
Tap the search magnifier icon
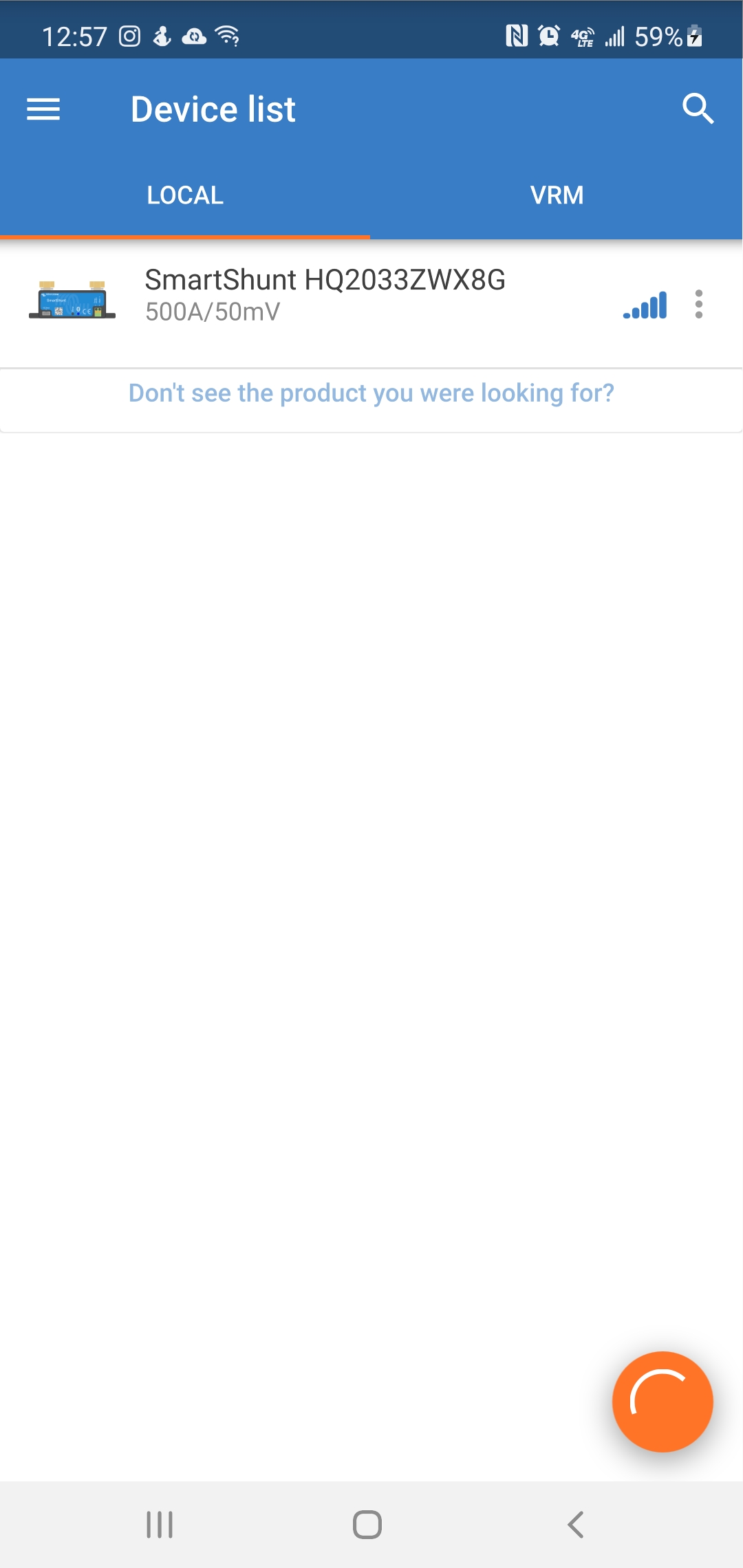[x=698, y=109]
